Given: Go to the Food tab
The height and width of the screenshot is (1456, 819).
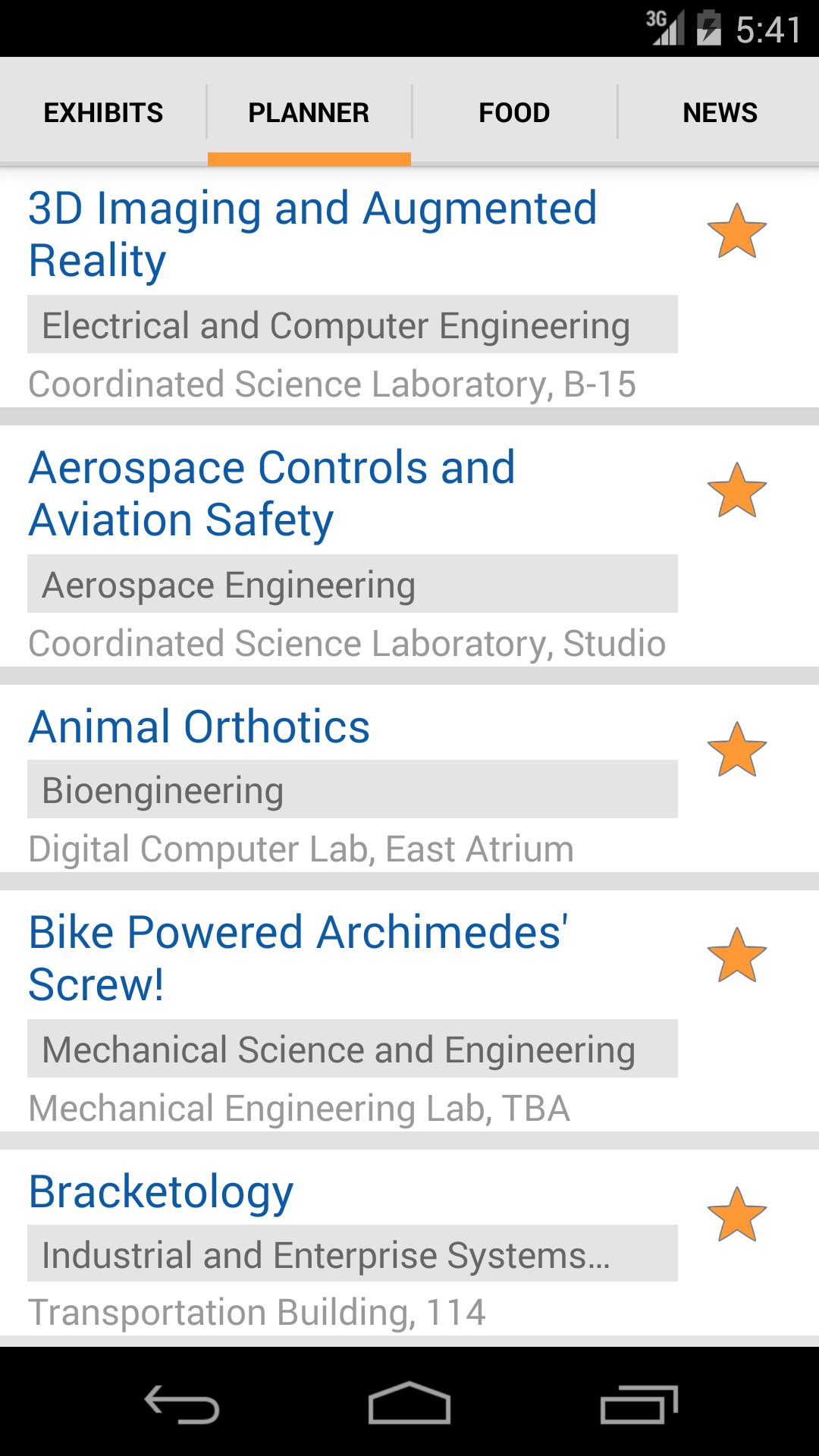Looking at the screenshot, I should tap(514, 112).
